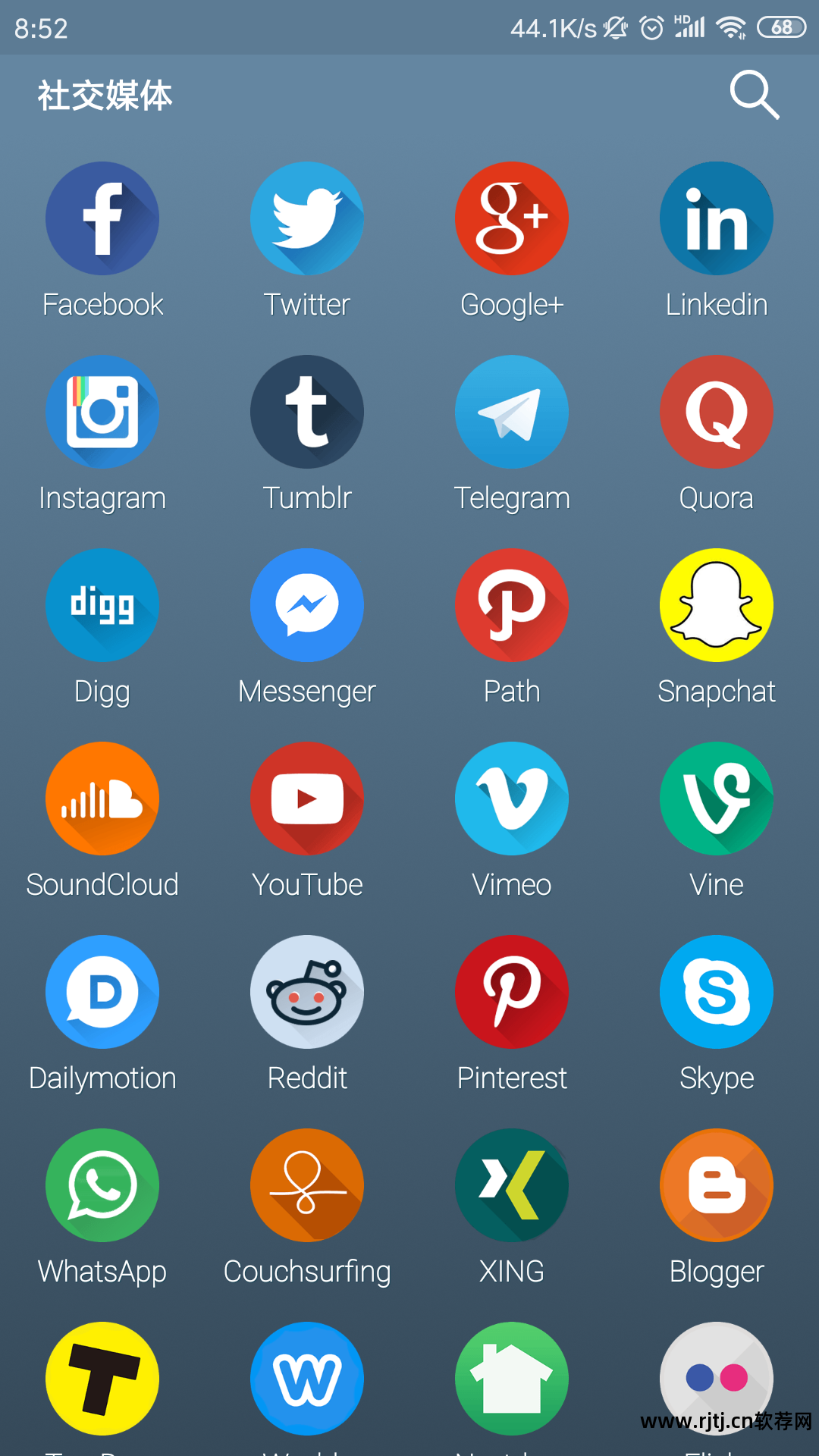Open the search icon
The width and height of the screenshot is (819, 1456).
click(x=754, y=95)
